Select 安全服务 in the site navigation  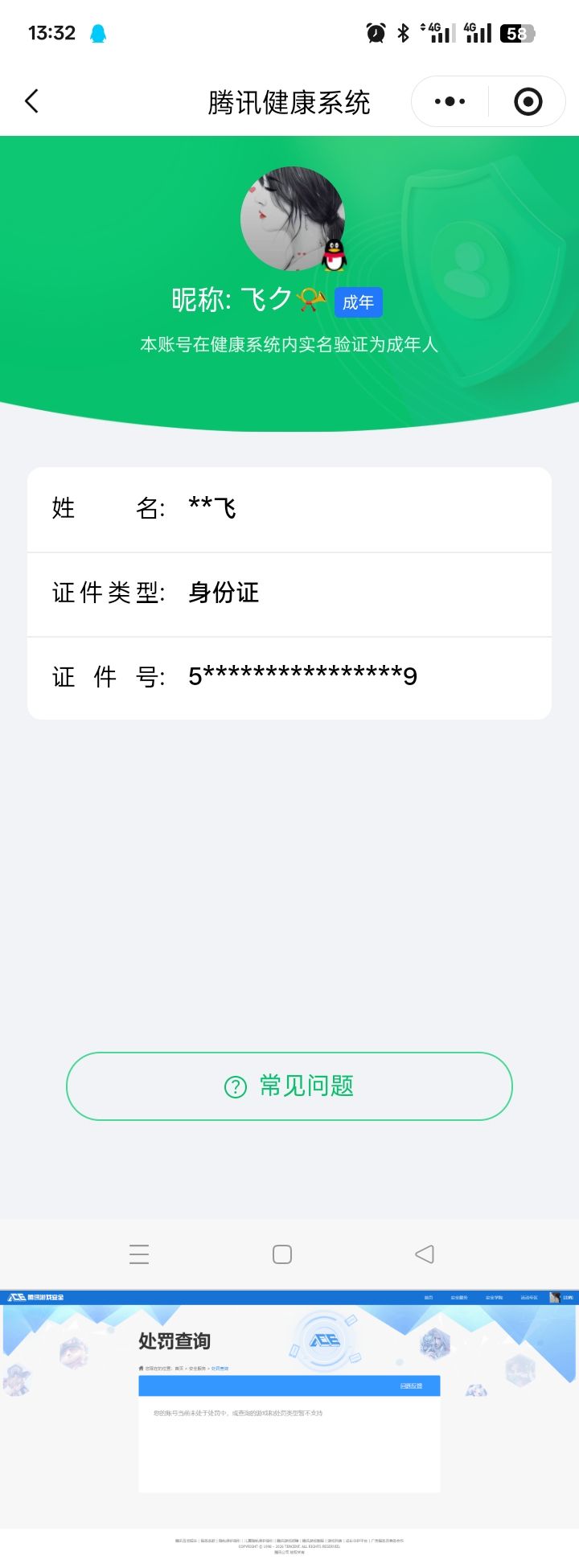(460, 1295)
